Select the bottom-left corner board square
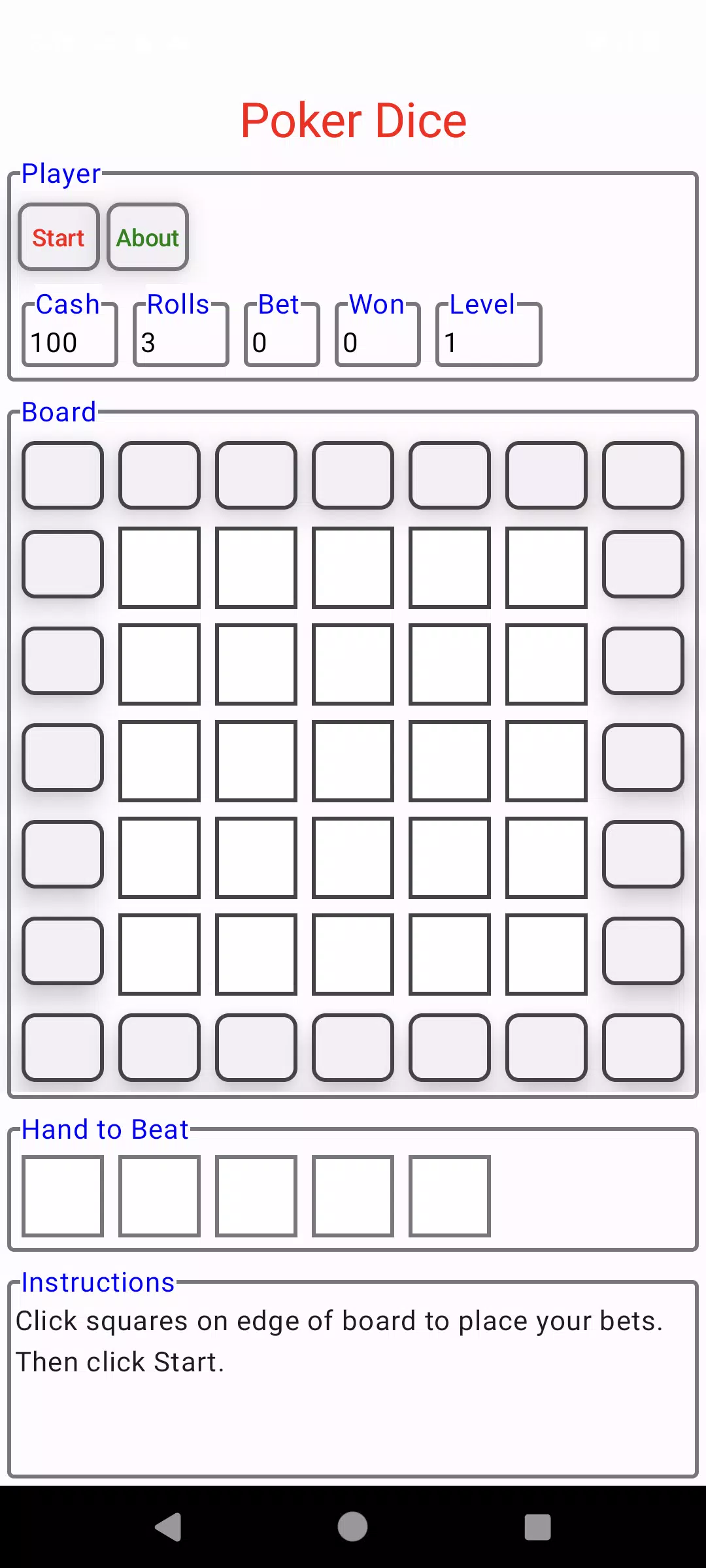 pyautogui.click(x=62, y=1049)
